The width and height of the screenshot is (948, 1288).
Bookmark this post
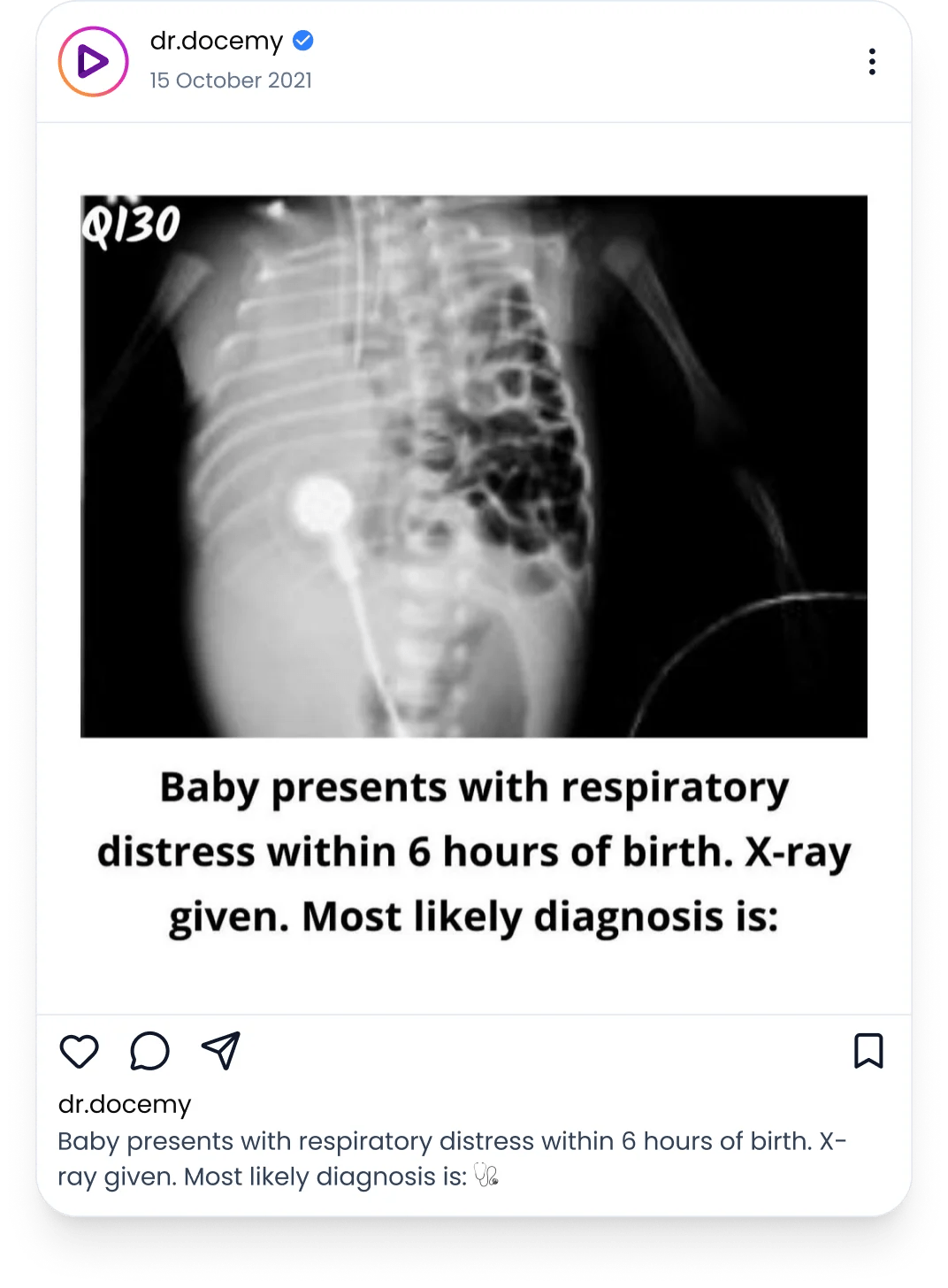coord(868,1051)
